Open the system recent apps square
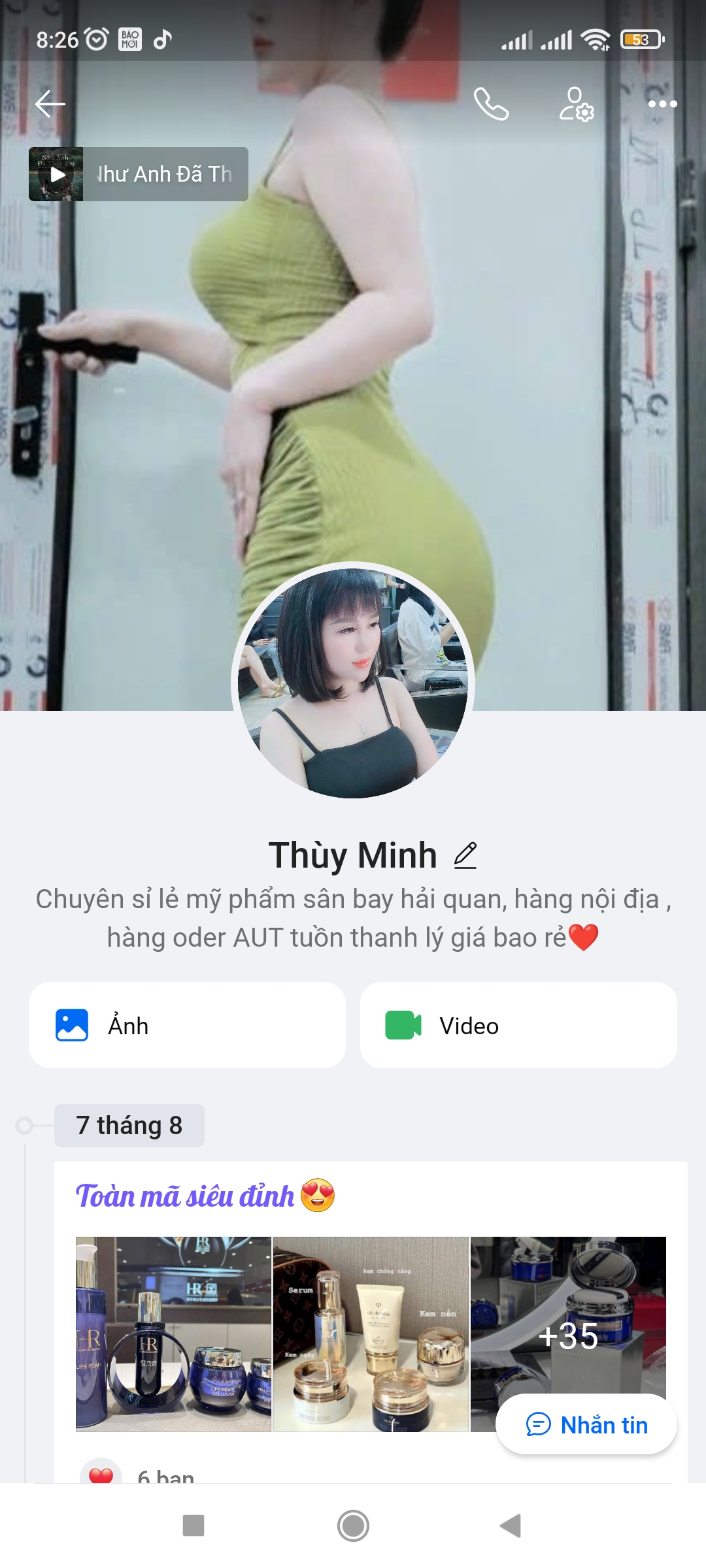This screenshot has width=706, height=1568. (193, 1526)
